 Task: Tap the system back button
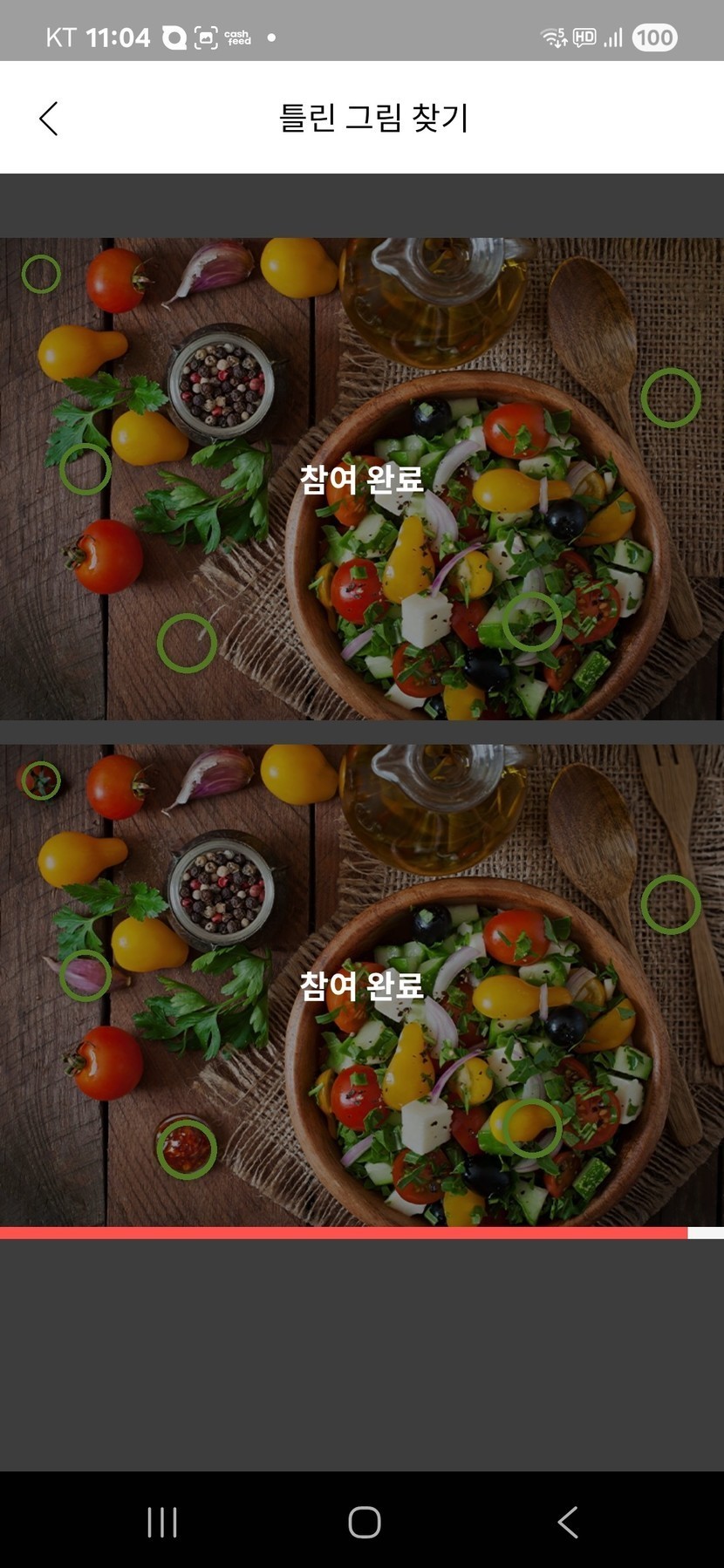pyautogui.click(x=567, y=1522)
